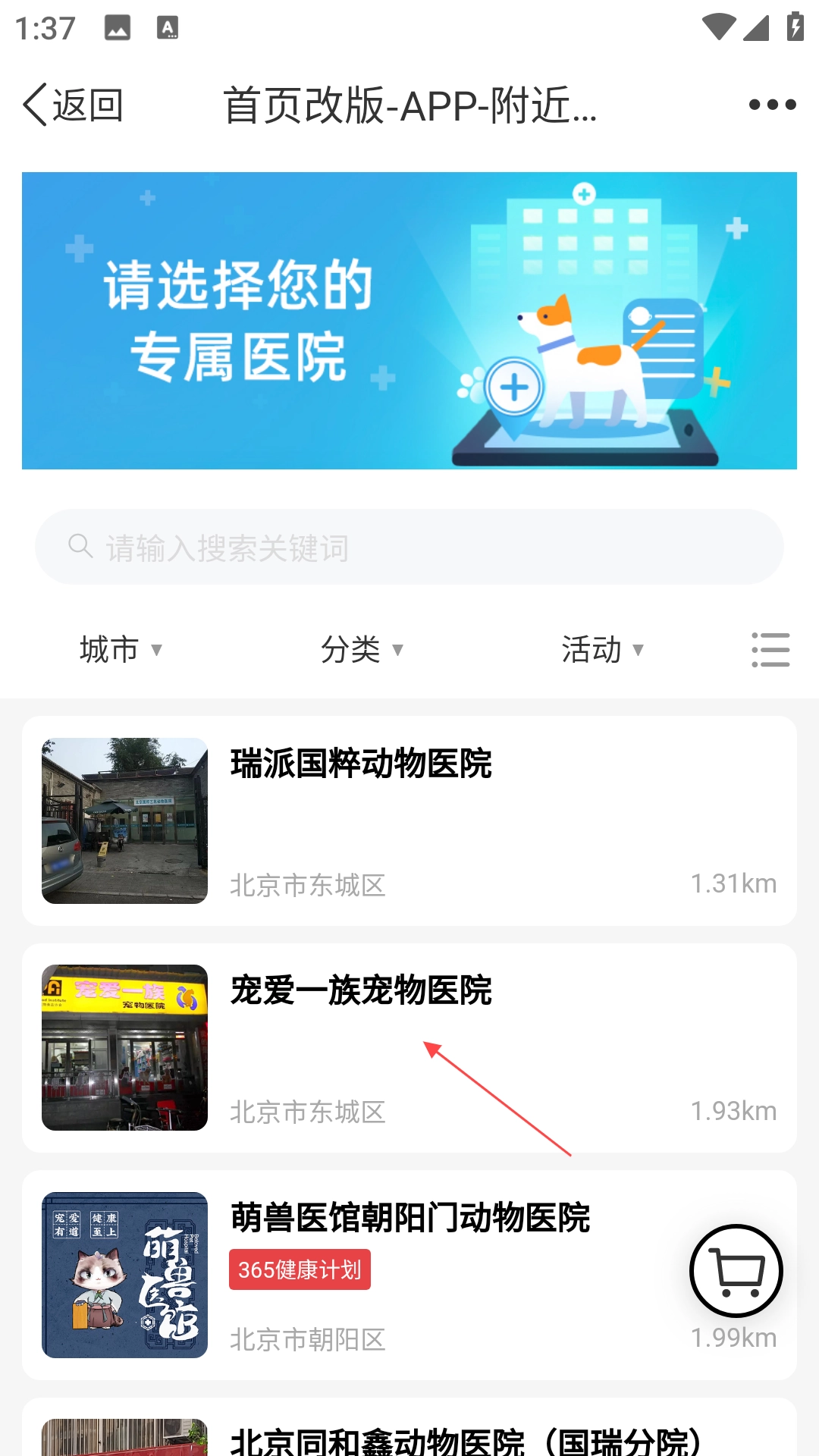Open the three-dot overflow menu

coord(772,105)
